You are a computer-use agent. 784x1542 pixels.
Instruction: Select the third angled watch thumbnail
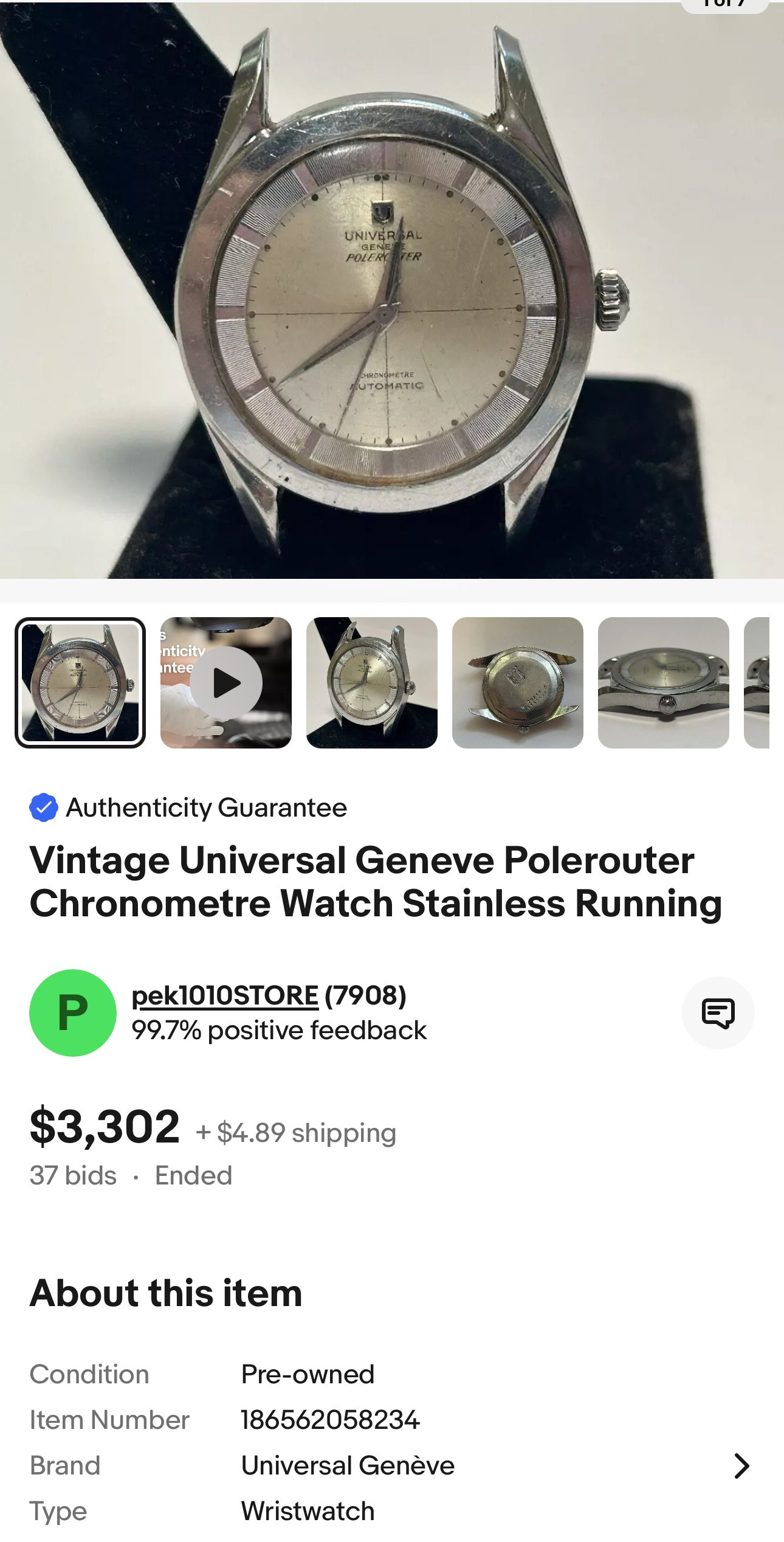pyautogui.click(x=372, y=683)
